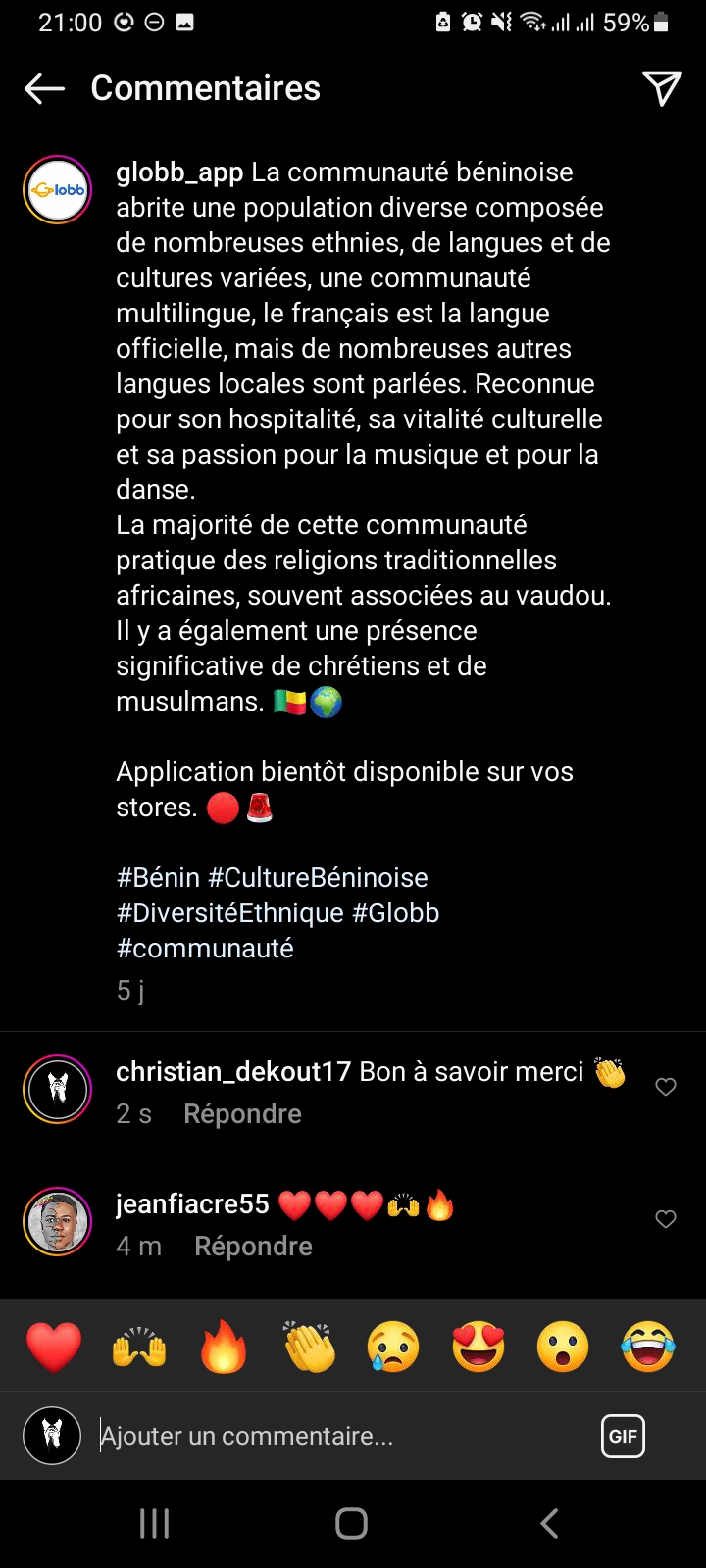Reply to jeanfiacre55's comment

[x=253, y=1247]
